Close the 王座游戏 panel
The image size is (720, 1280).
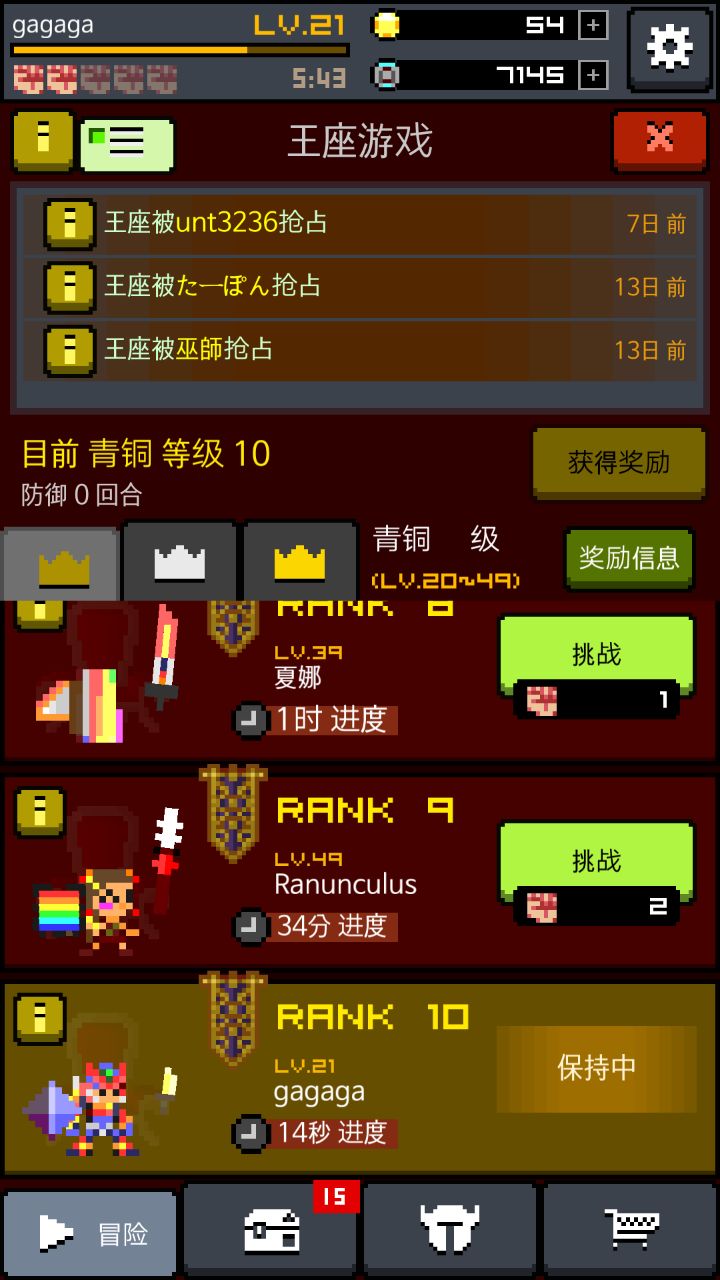point(659,140)
